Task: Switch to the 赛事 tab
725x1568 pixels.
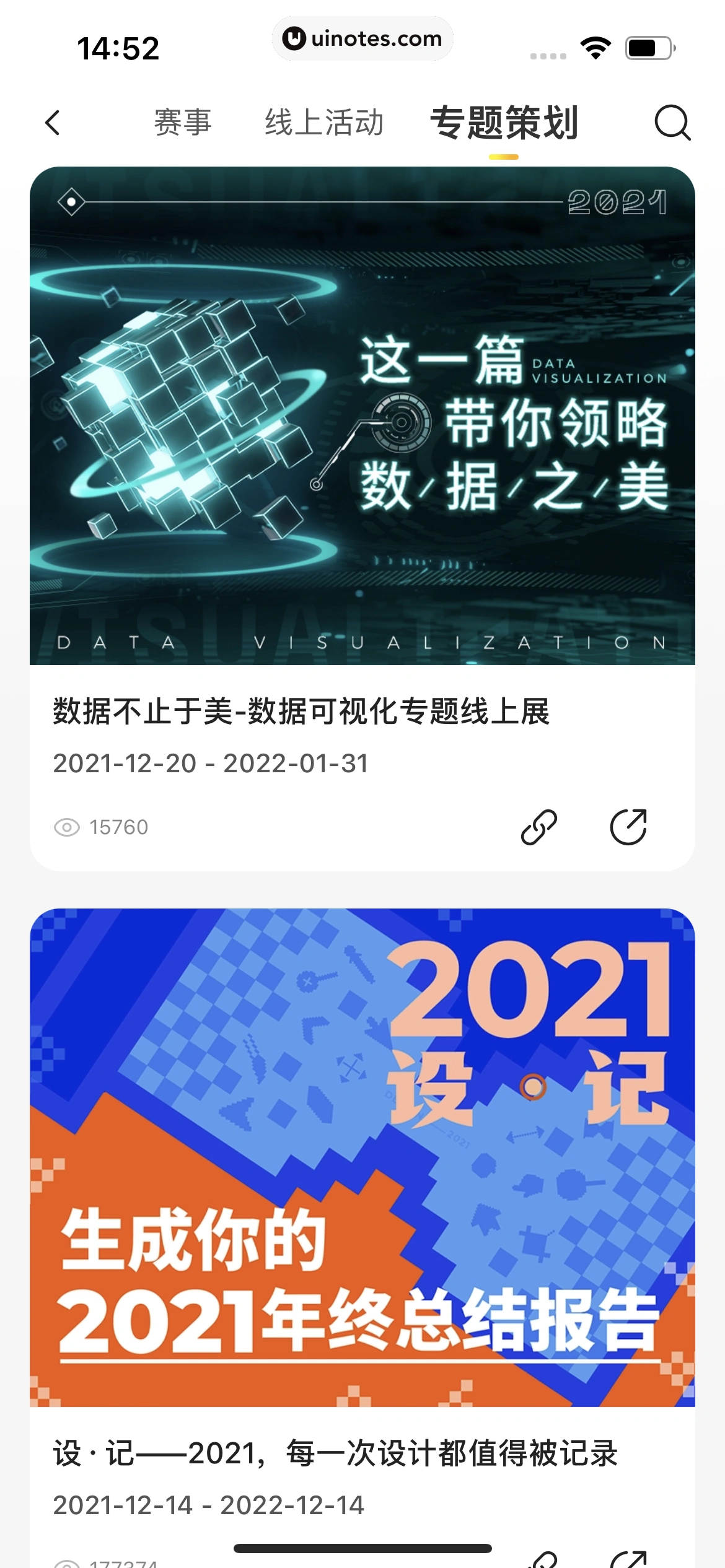Action: [181, 122]
